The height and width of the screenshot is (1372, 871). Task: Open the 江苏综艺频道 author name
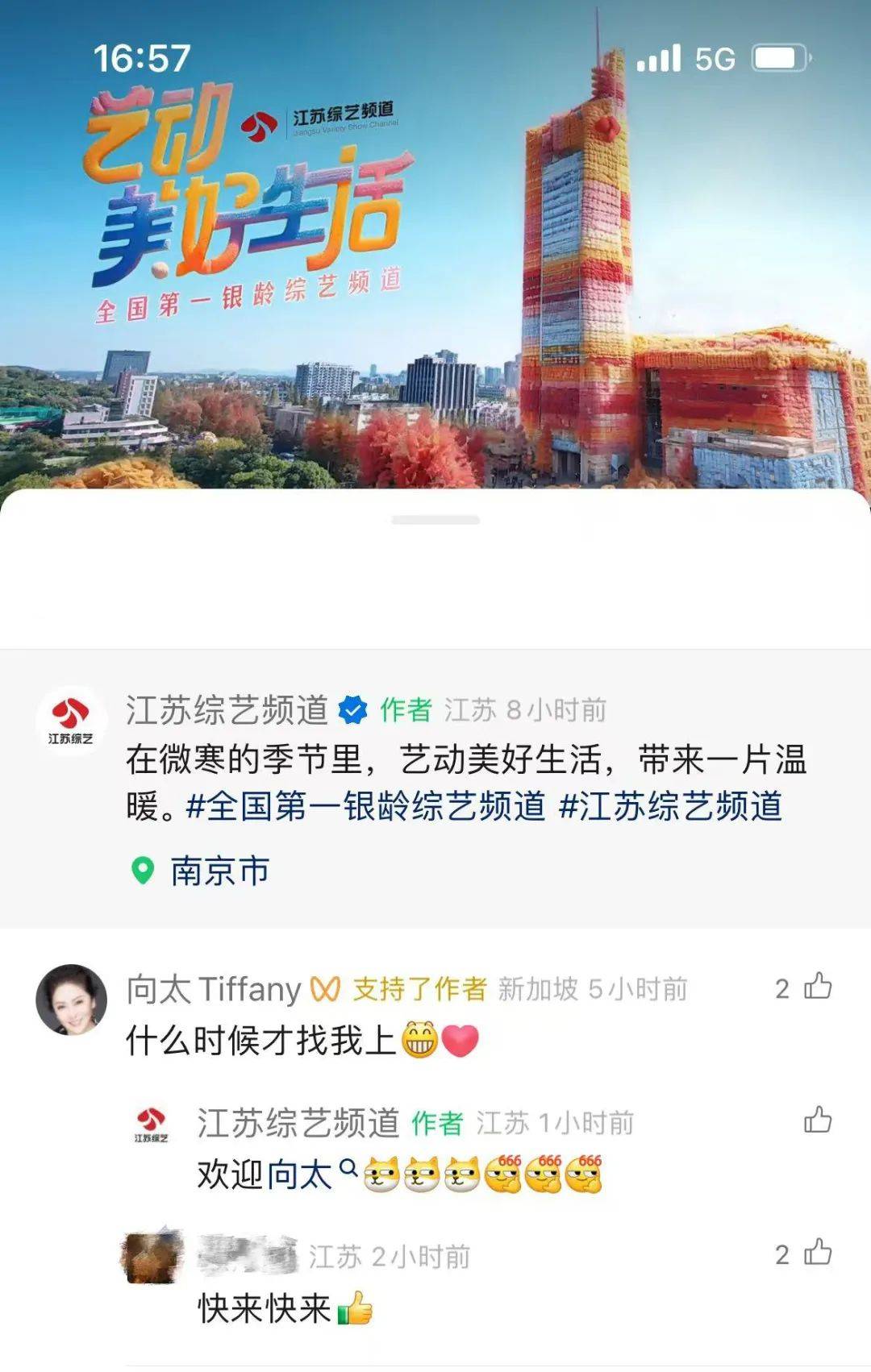coord(227,710)
